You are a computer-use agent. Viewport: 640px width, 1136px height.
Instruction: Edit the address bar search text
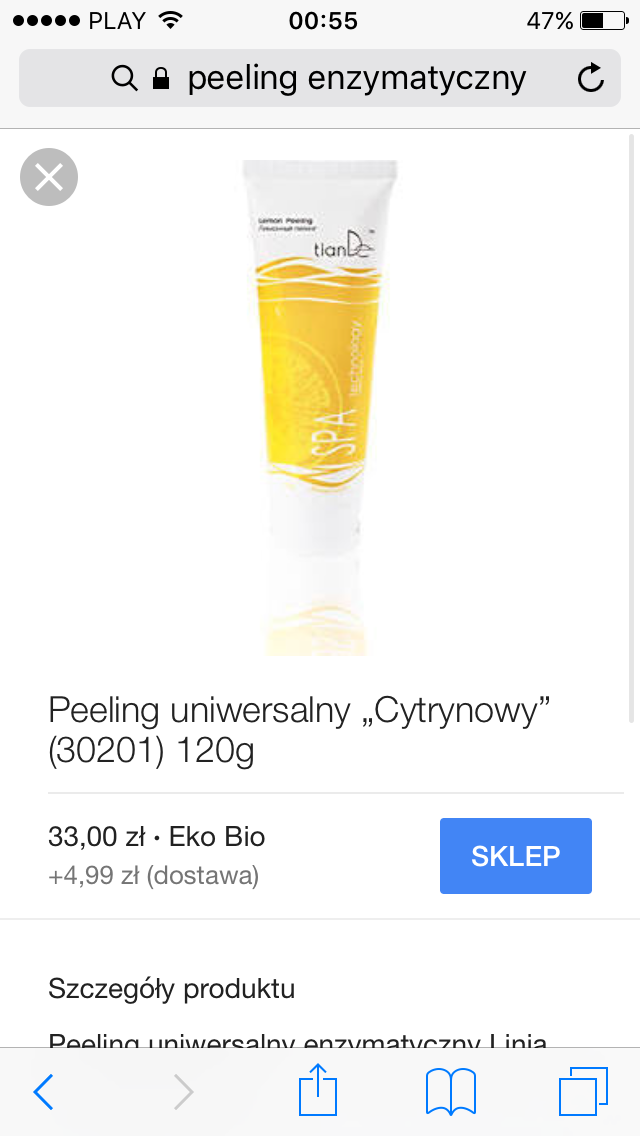355,78
